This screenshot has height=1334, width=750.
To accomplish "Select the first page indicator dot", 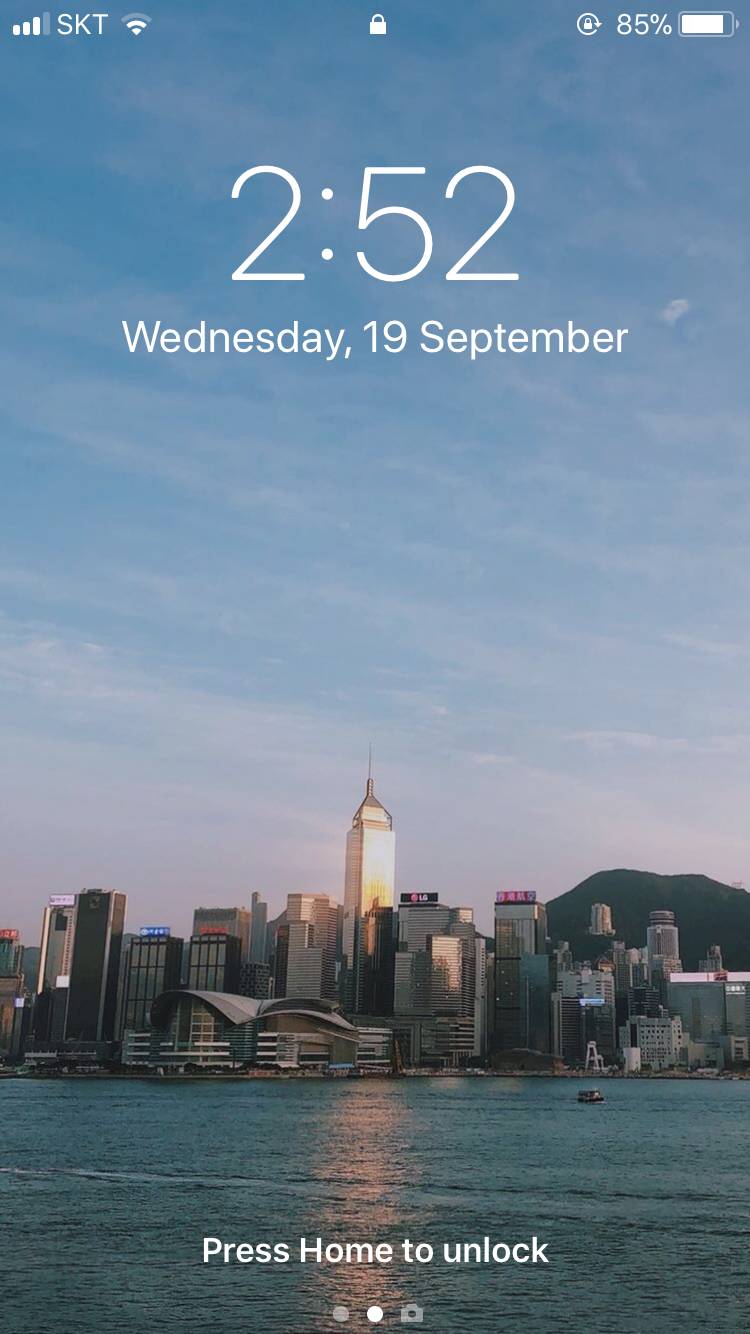I will pos(341,1314).
